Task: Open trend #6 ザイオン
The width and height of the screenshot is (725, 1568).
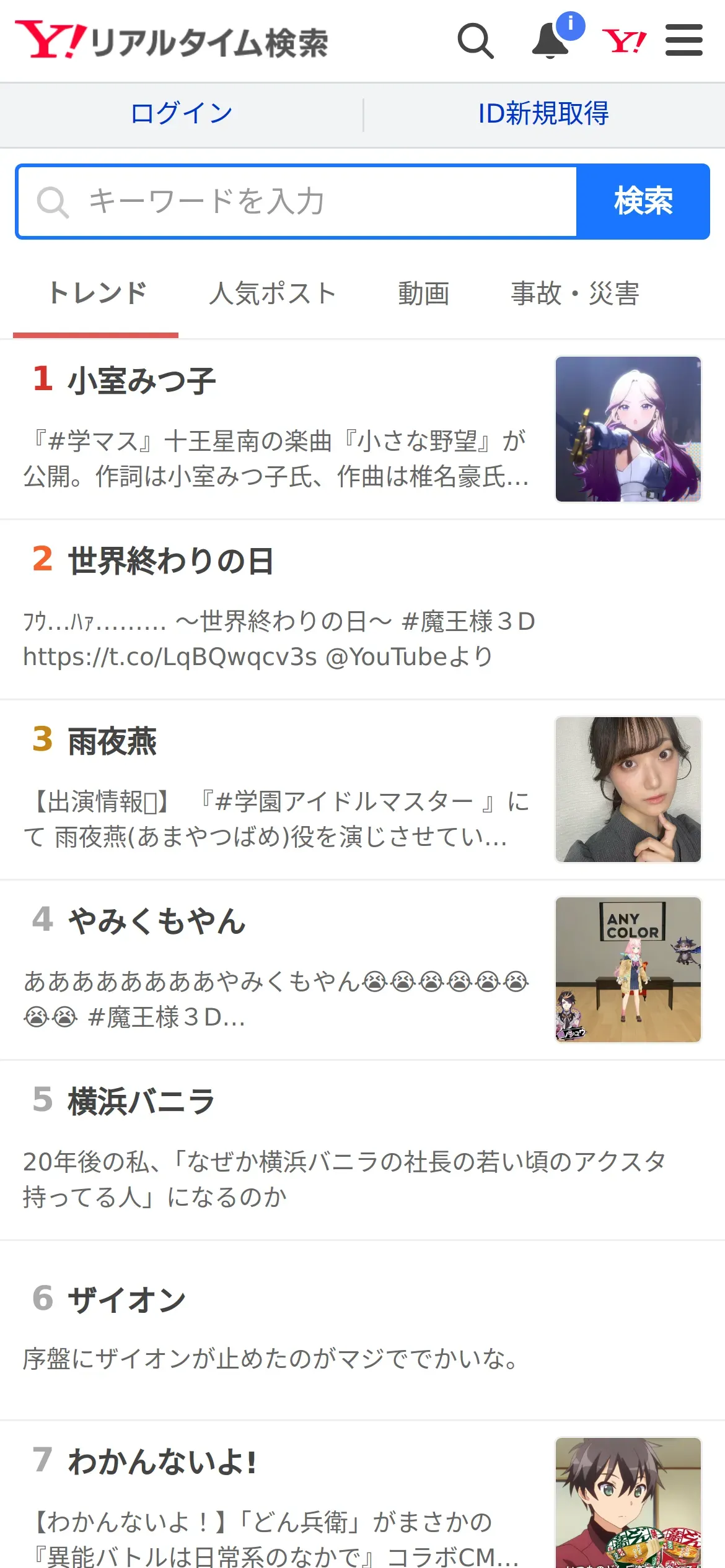Action: click(x=362, y=1330)
